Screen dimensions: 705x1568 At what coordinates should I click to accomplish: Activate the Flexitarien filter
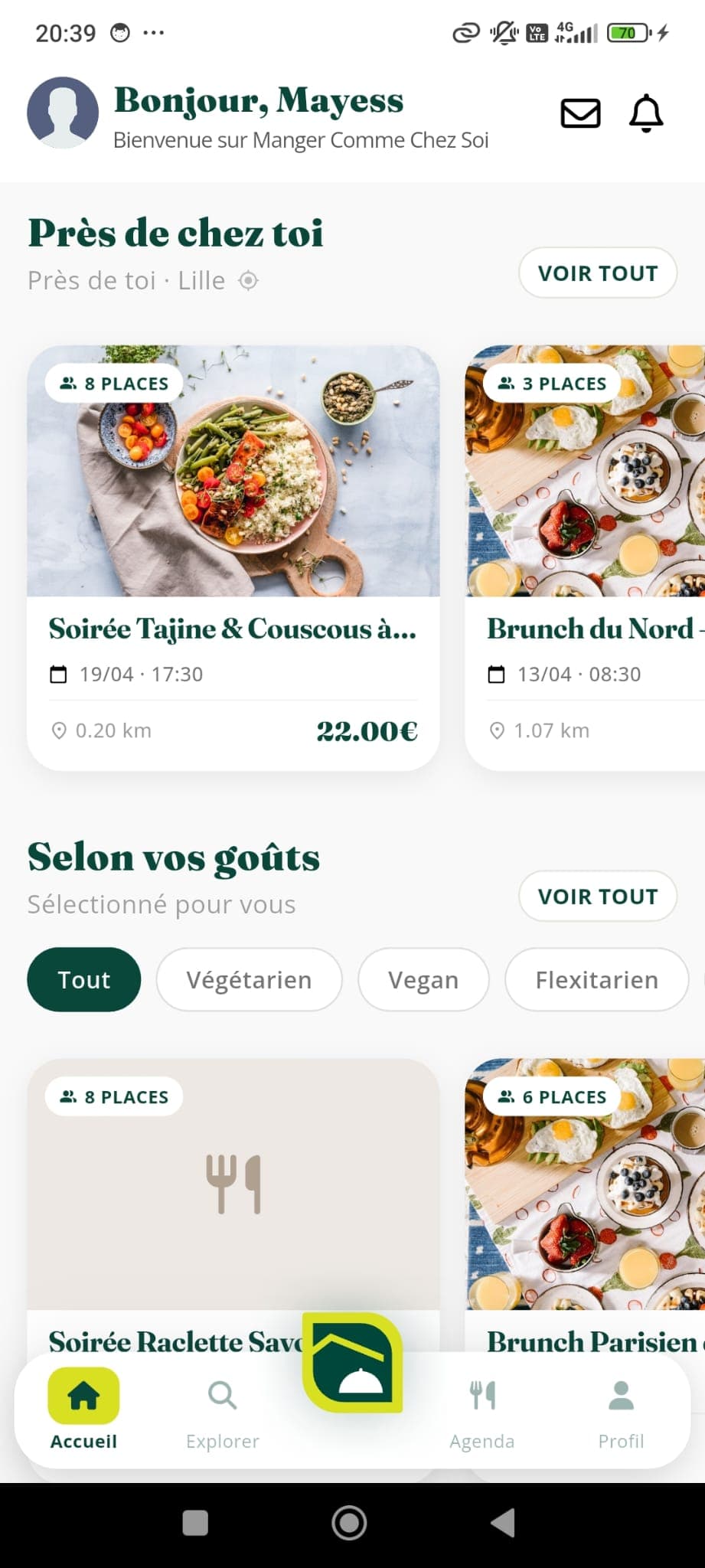(596, 979)
